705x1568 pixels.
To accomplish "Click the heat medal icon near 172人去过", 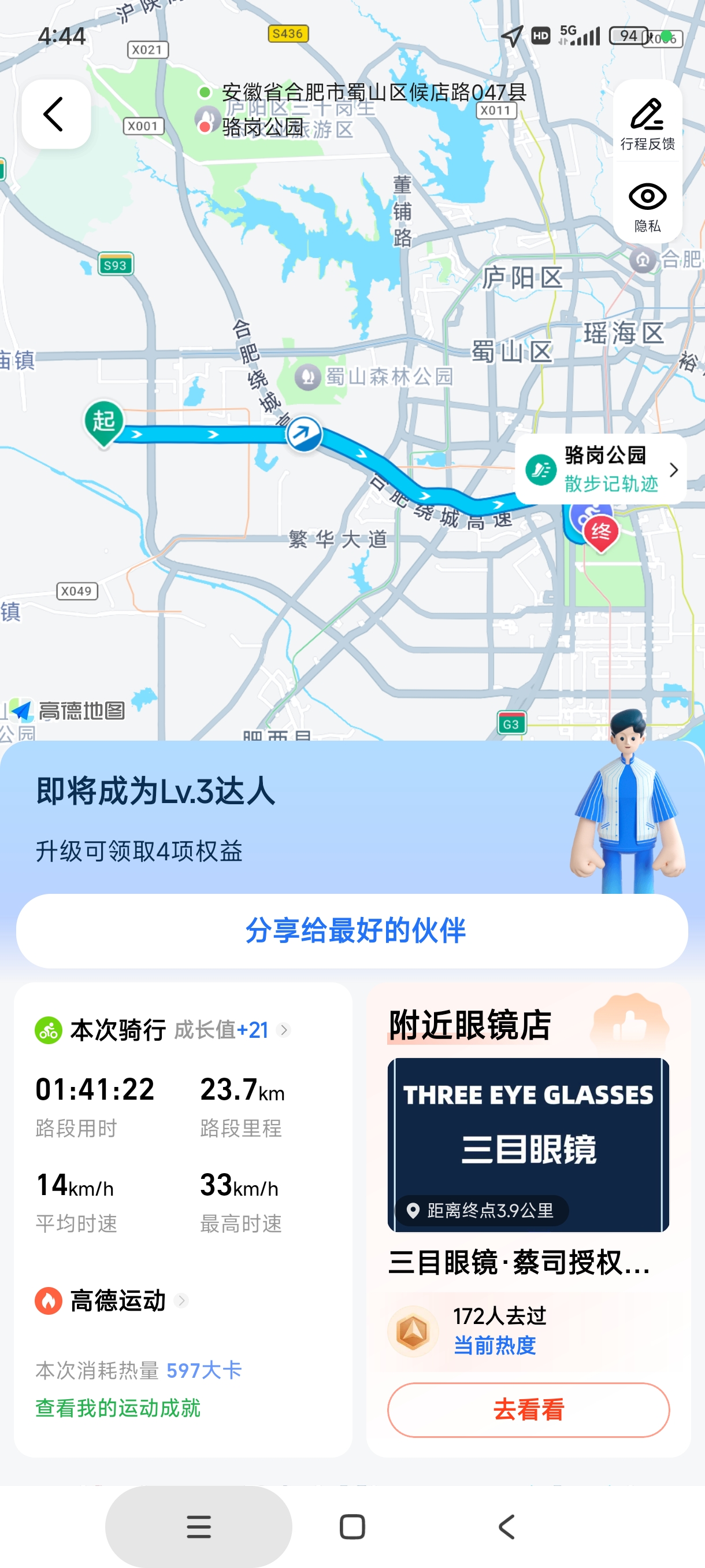I will coord(413,1330).
